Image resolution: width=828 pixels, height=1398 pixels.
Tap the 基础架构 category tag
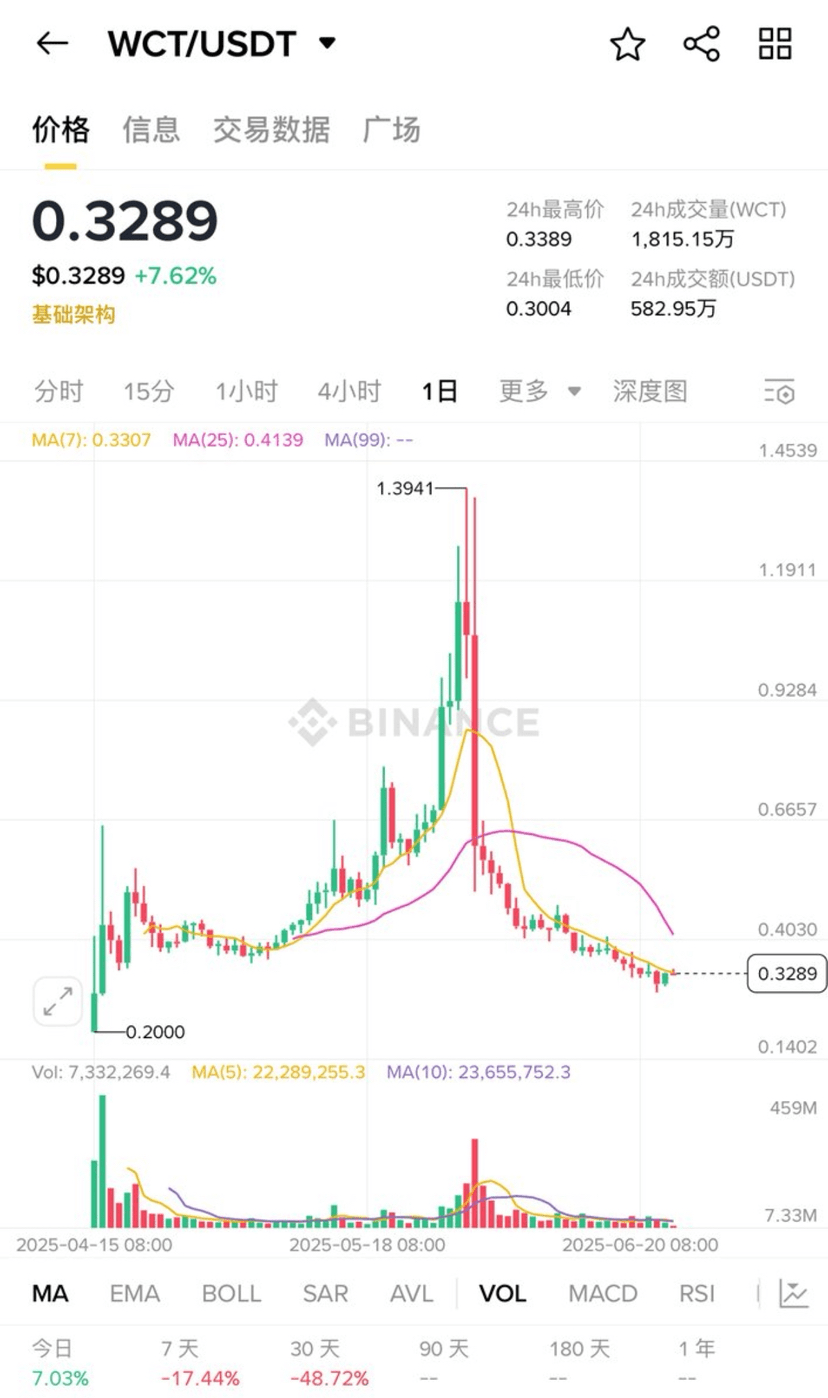[73, 315]
